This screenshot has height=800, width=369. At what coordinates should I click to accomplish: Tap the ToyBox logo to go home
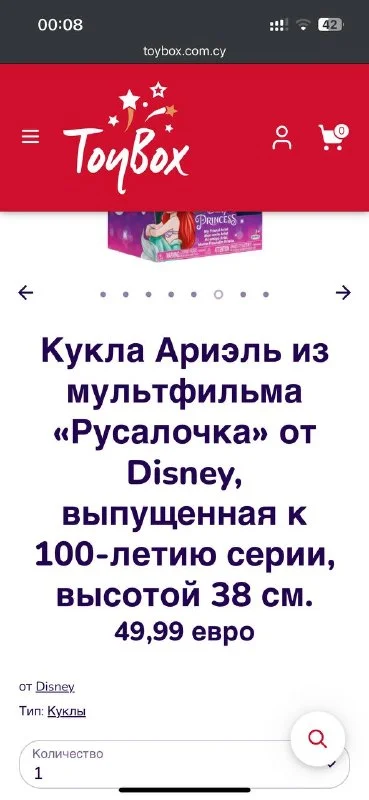pos(126,137)
